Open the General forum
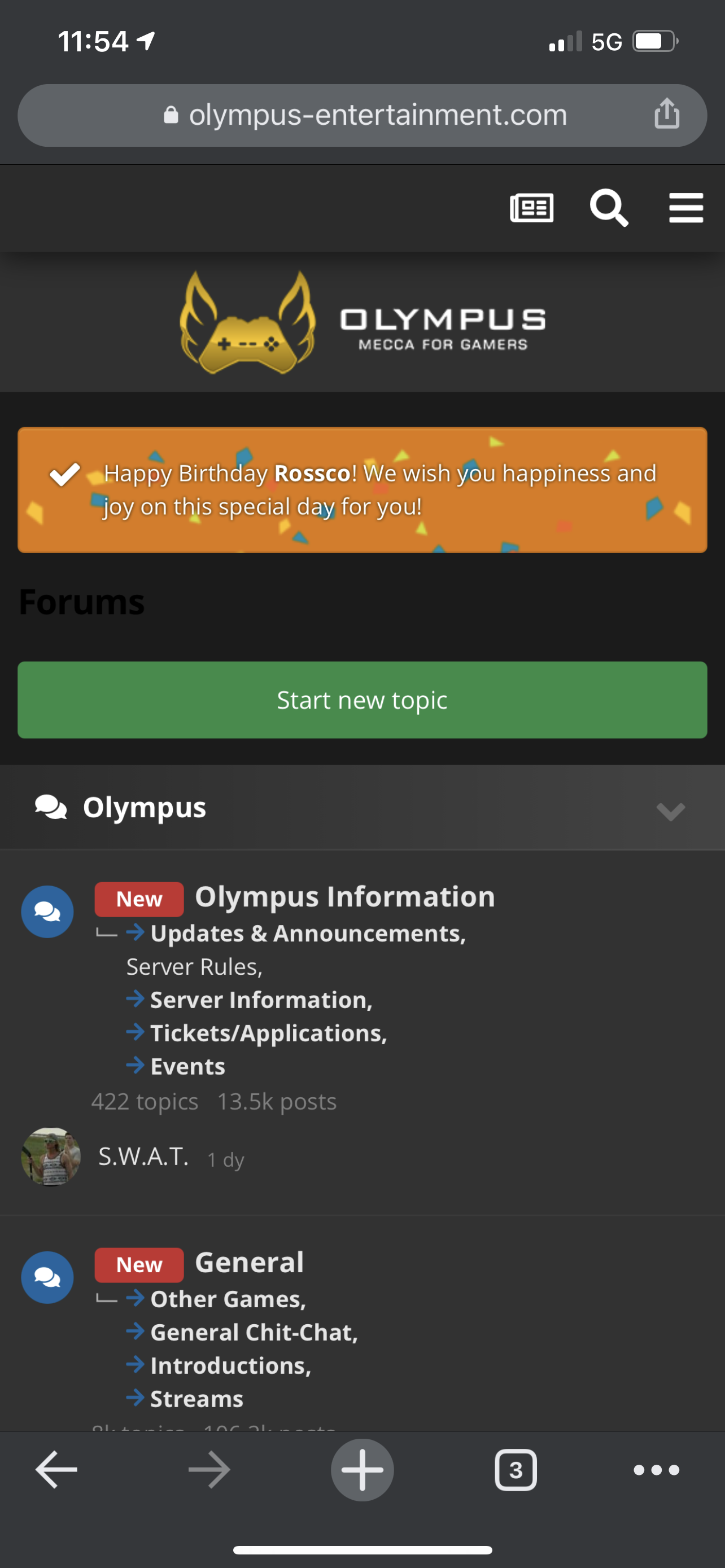This screenshot has width=725, height=1568. point(249,1263)
